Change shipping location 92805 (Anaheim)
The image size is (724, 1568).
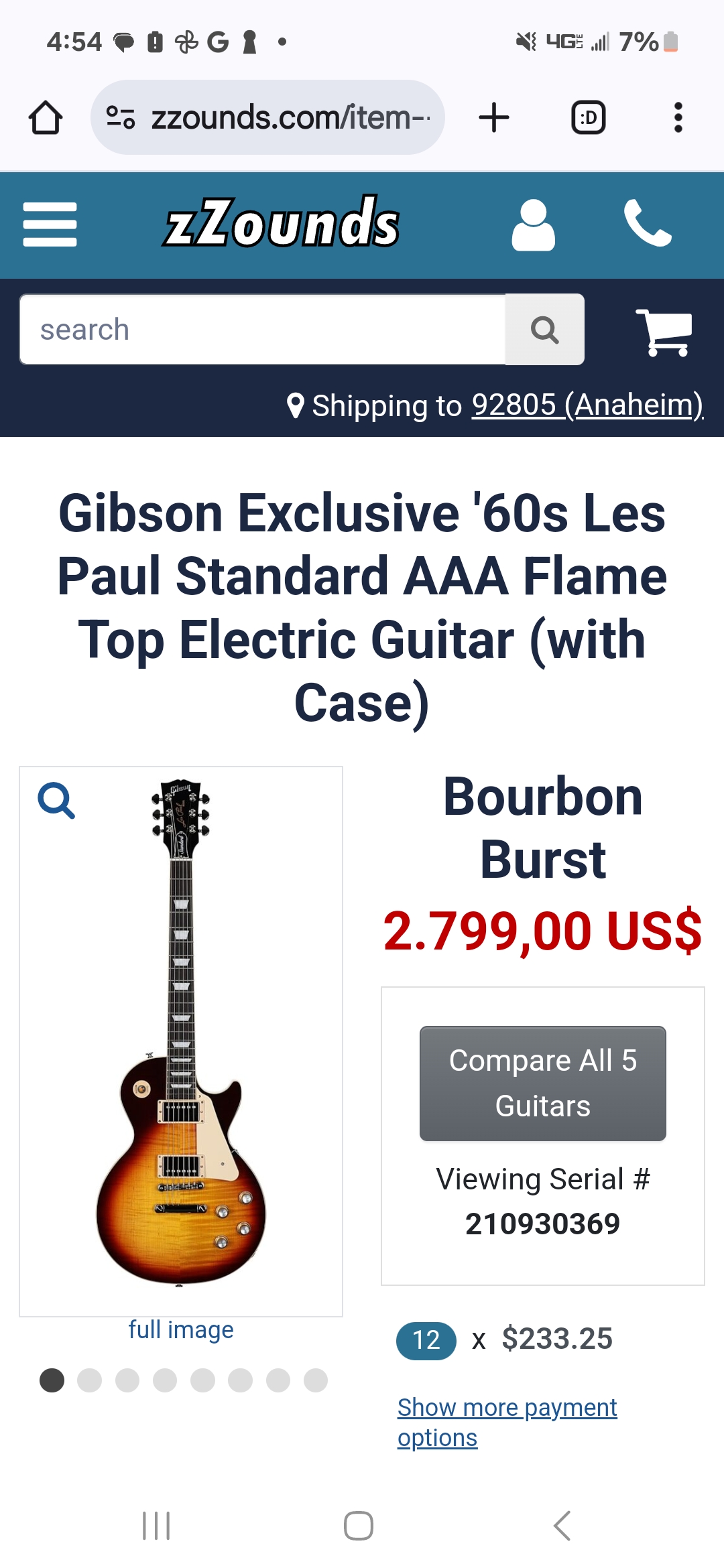pyautogui.click(x=587, y=405)
